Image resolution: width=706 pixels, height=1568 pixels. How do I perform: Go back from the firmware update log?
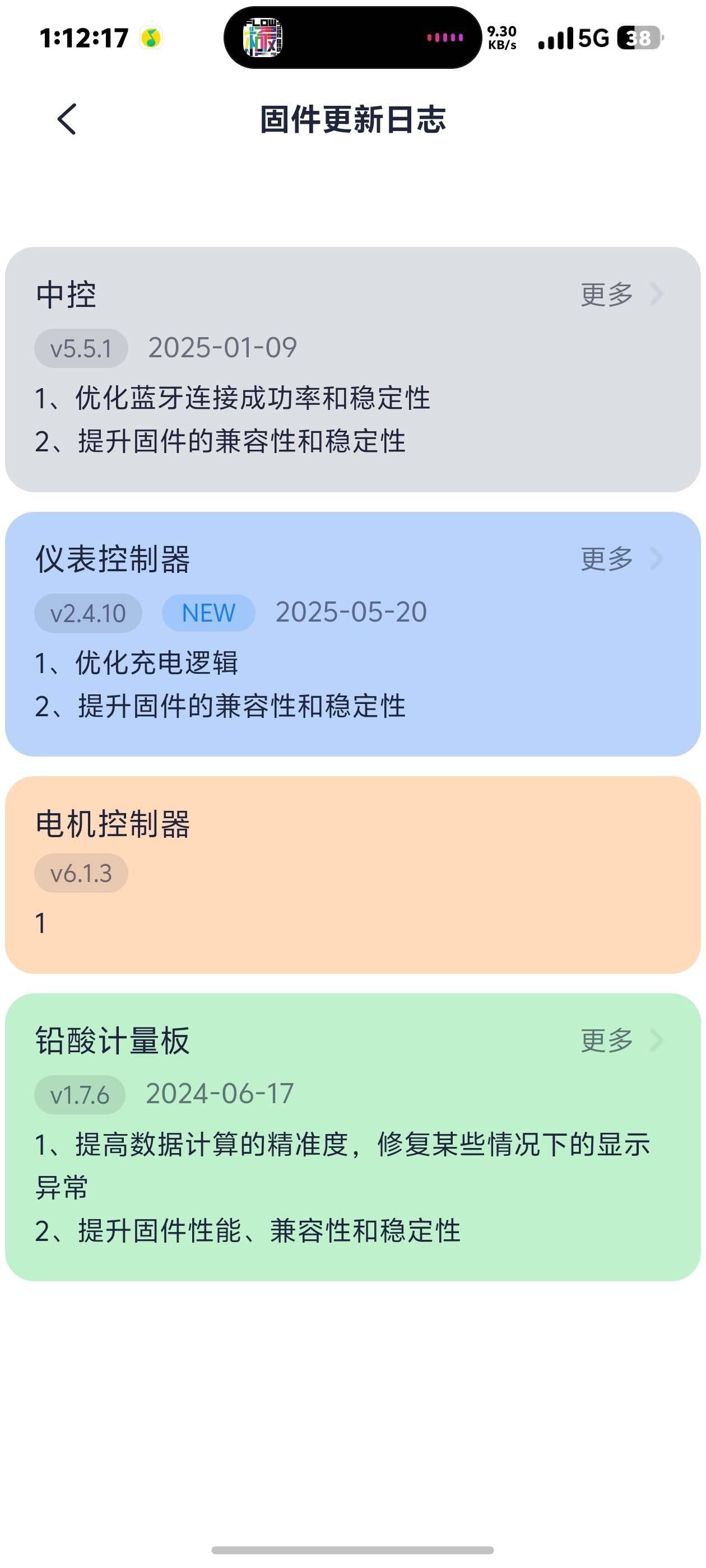(67, 119)
